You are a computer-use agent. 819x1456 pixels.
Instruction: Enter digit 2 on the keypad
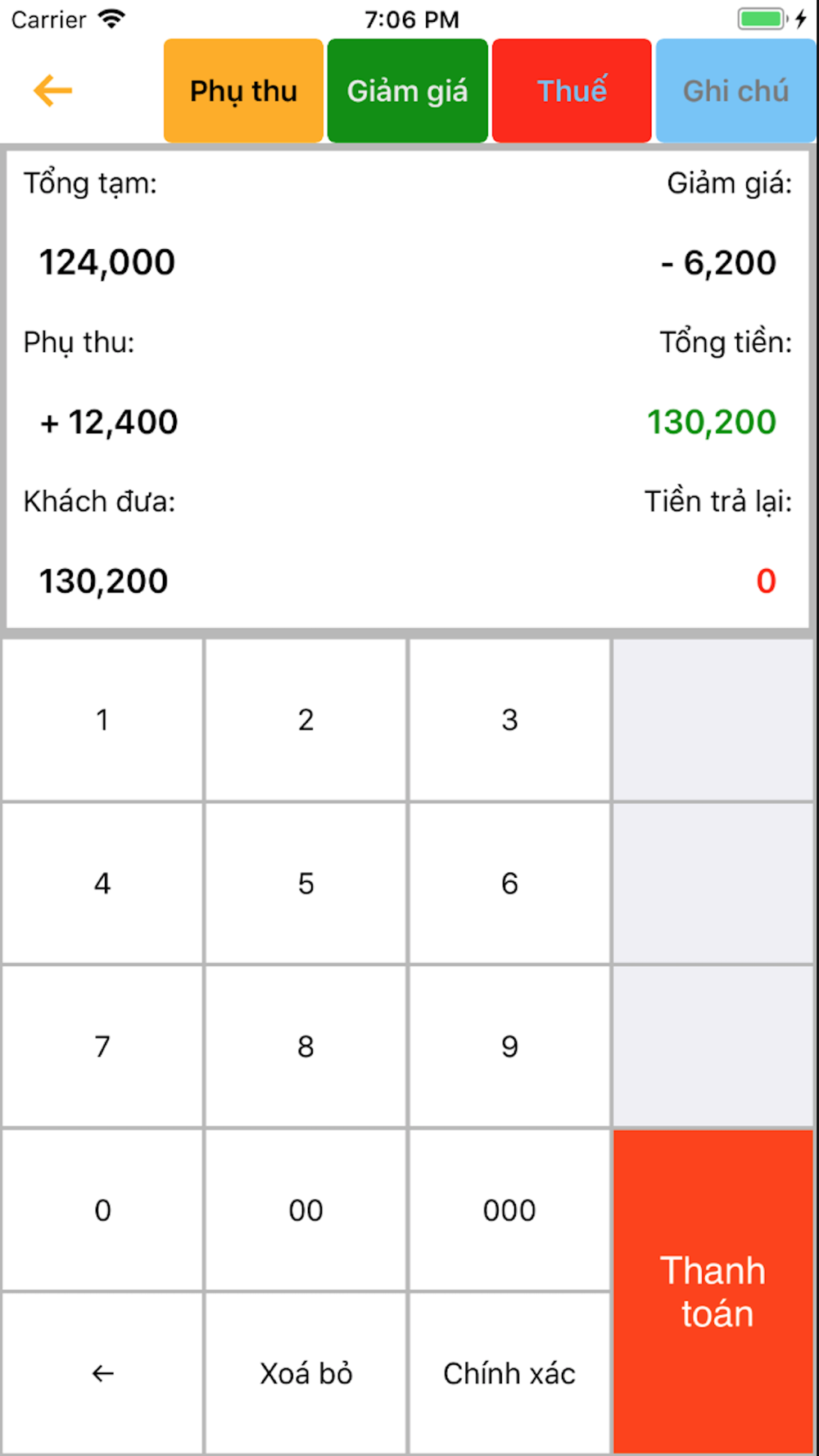[305, 720]
